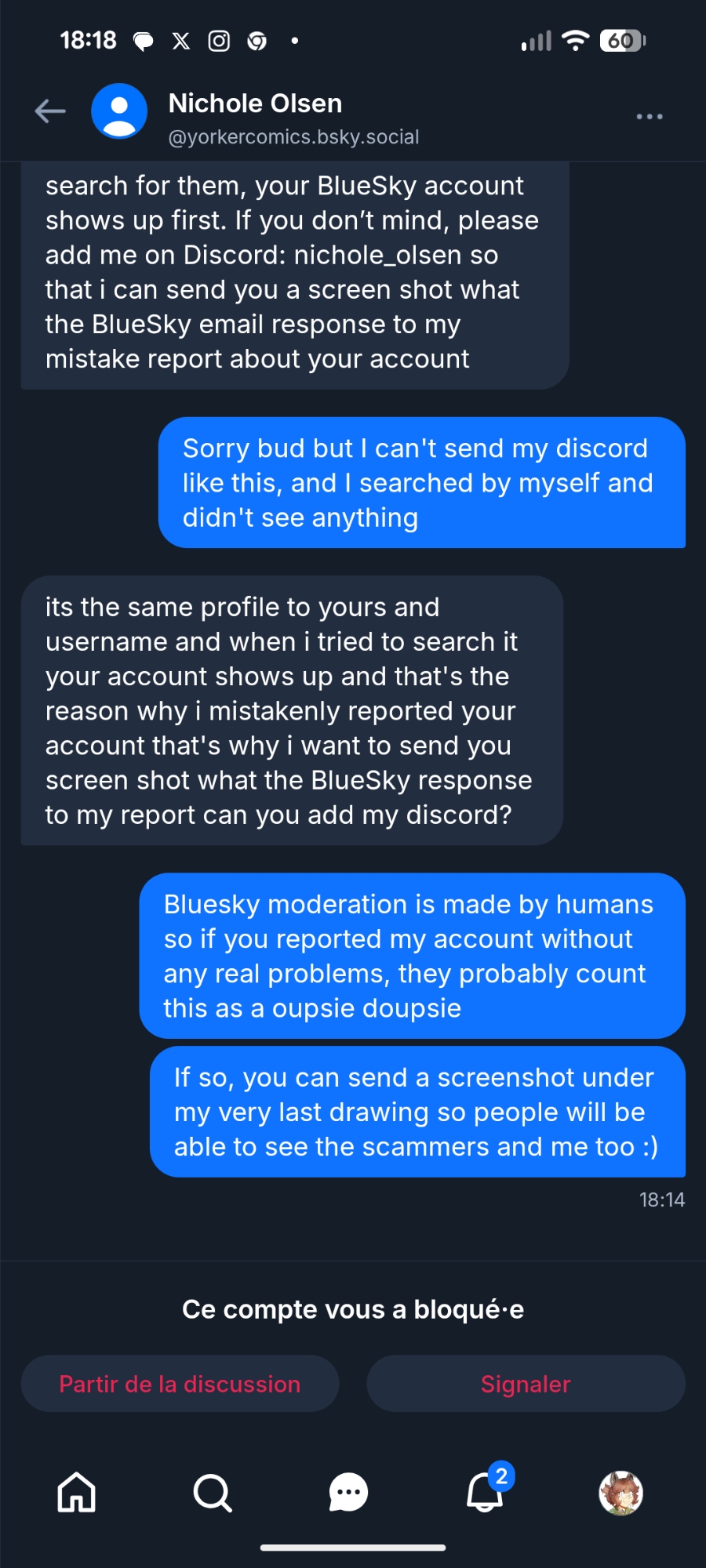Switch to the Home tab
The image size is (706, 1568).
[x=77, y=1492]
